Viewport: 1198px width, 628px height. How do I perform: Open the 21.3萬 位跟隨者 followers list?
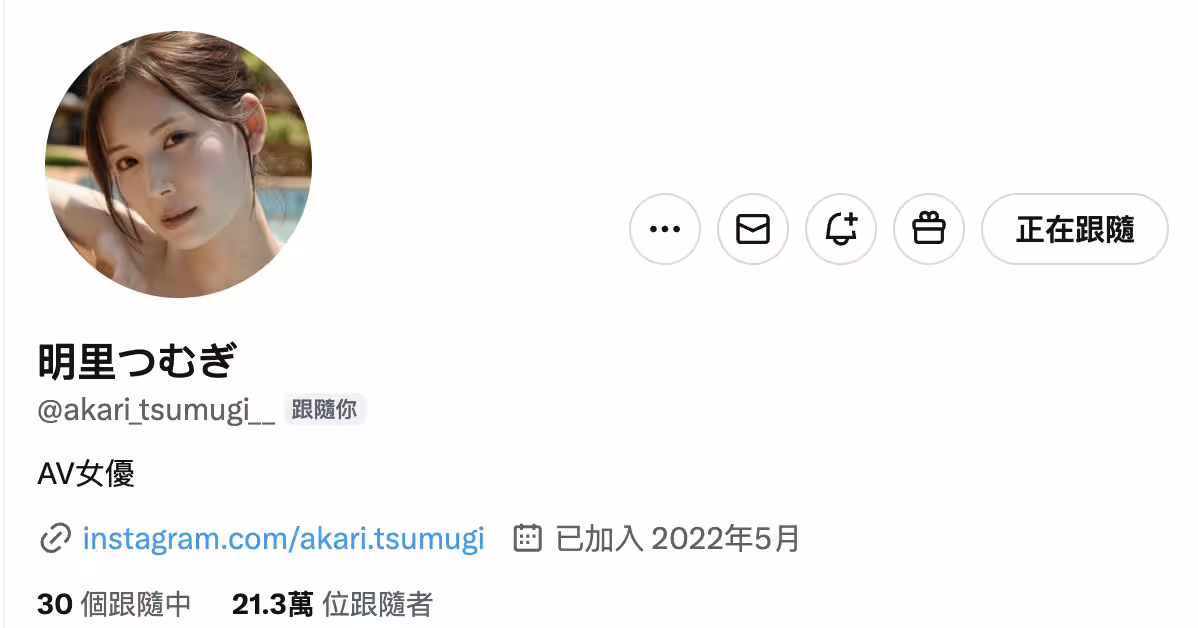332,604
